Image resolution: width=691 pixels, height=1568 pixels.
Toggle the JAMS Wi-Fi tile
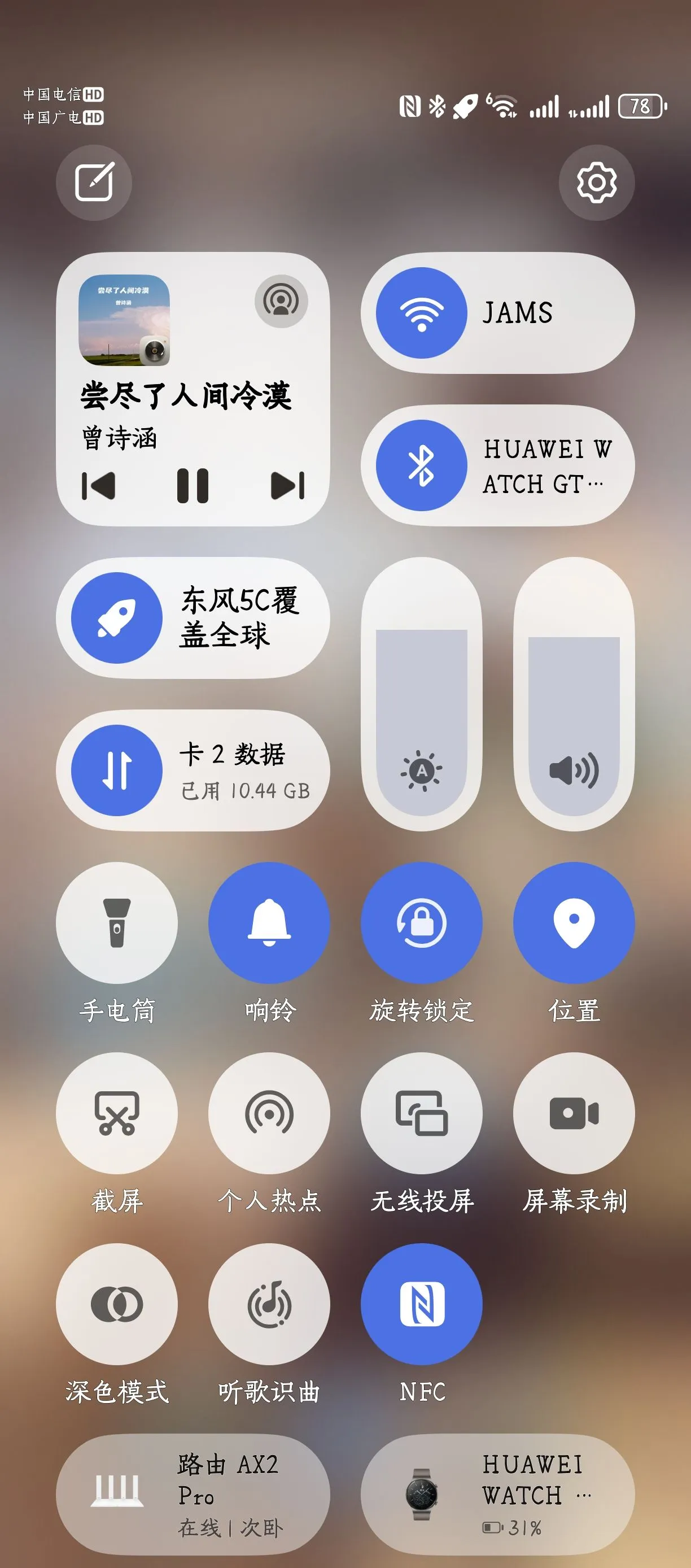coord(422,313)
